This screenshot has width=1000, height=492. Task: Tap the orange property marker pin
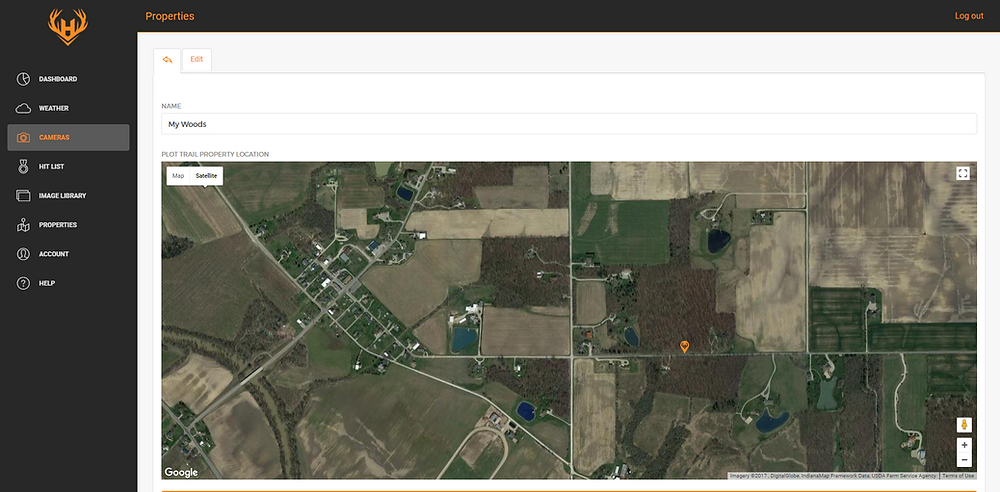[x=684, y=346]
